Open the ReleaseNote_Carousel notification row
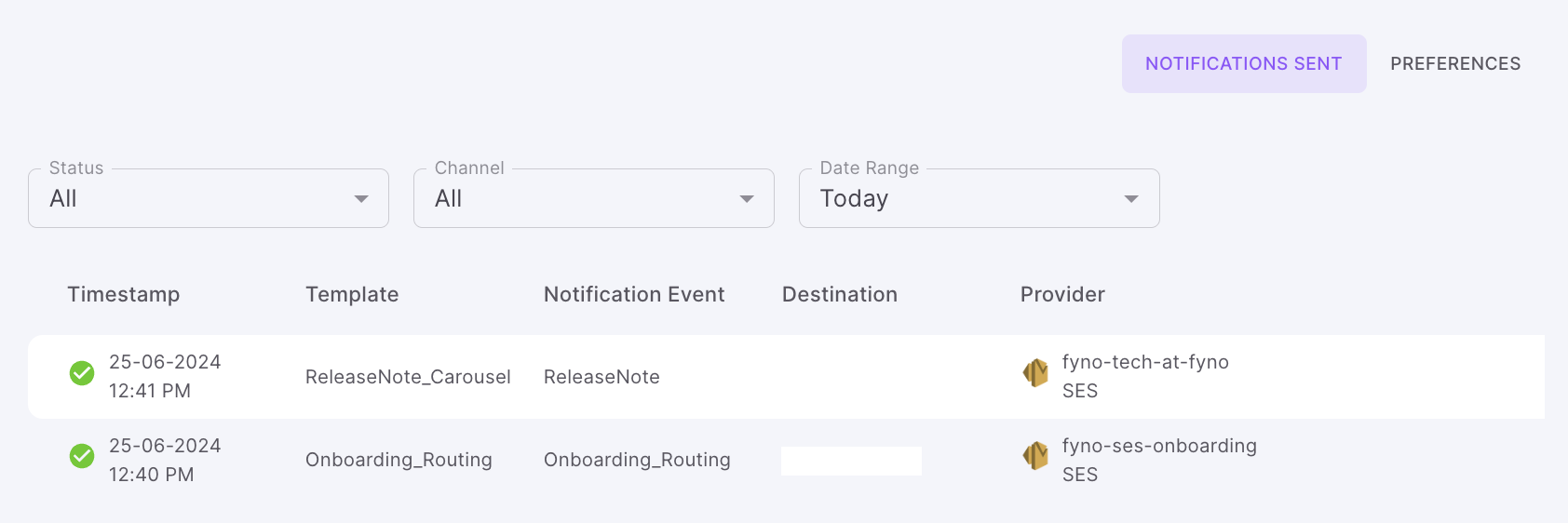This screenshot has width=1568, height=523. point(408,377)
